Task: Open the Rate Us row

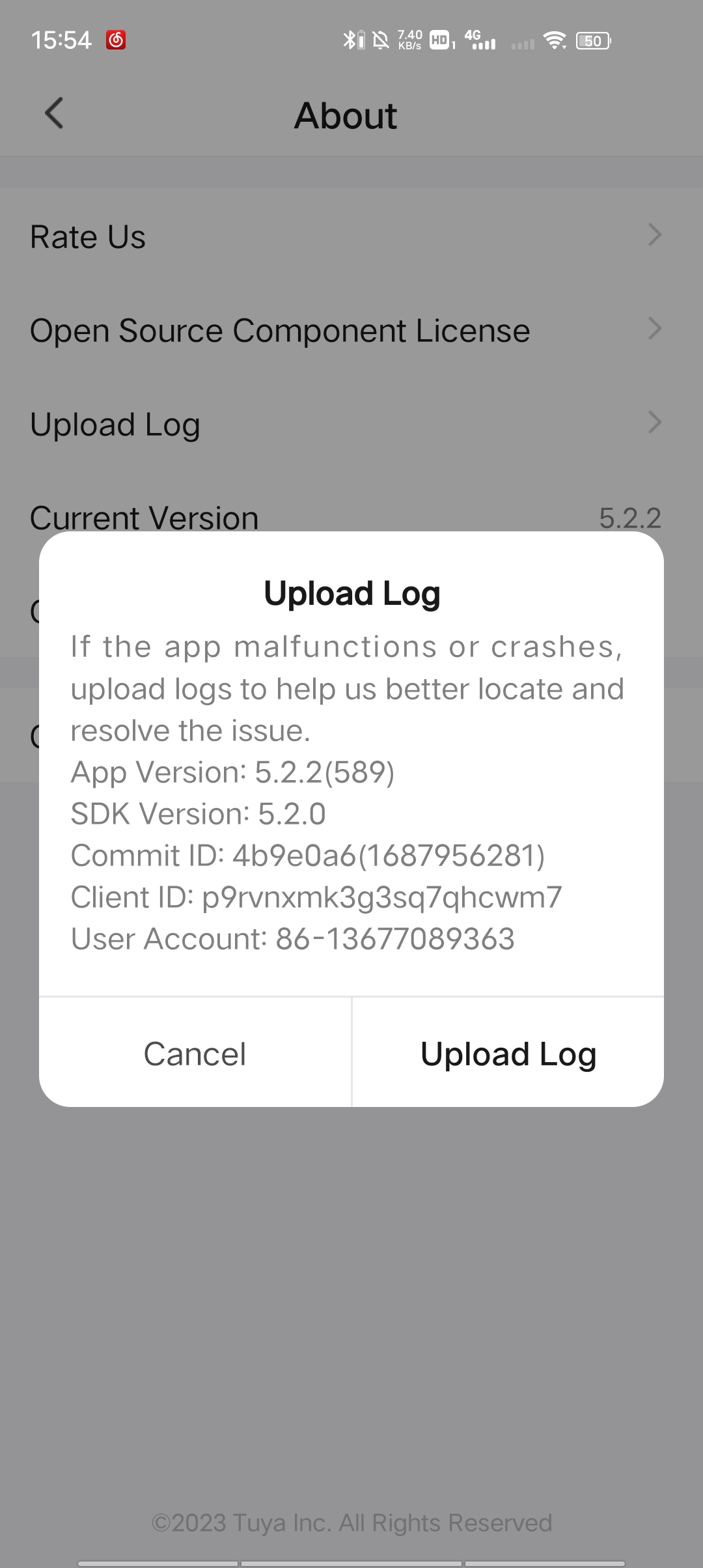Action: pos(351,236)
